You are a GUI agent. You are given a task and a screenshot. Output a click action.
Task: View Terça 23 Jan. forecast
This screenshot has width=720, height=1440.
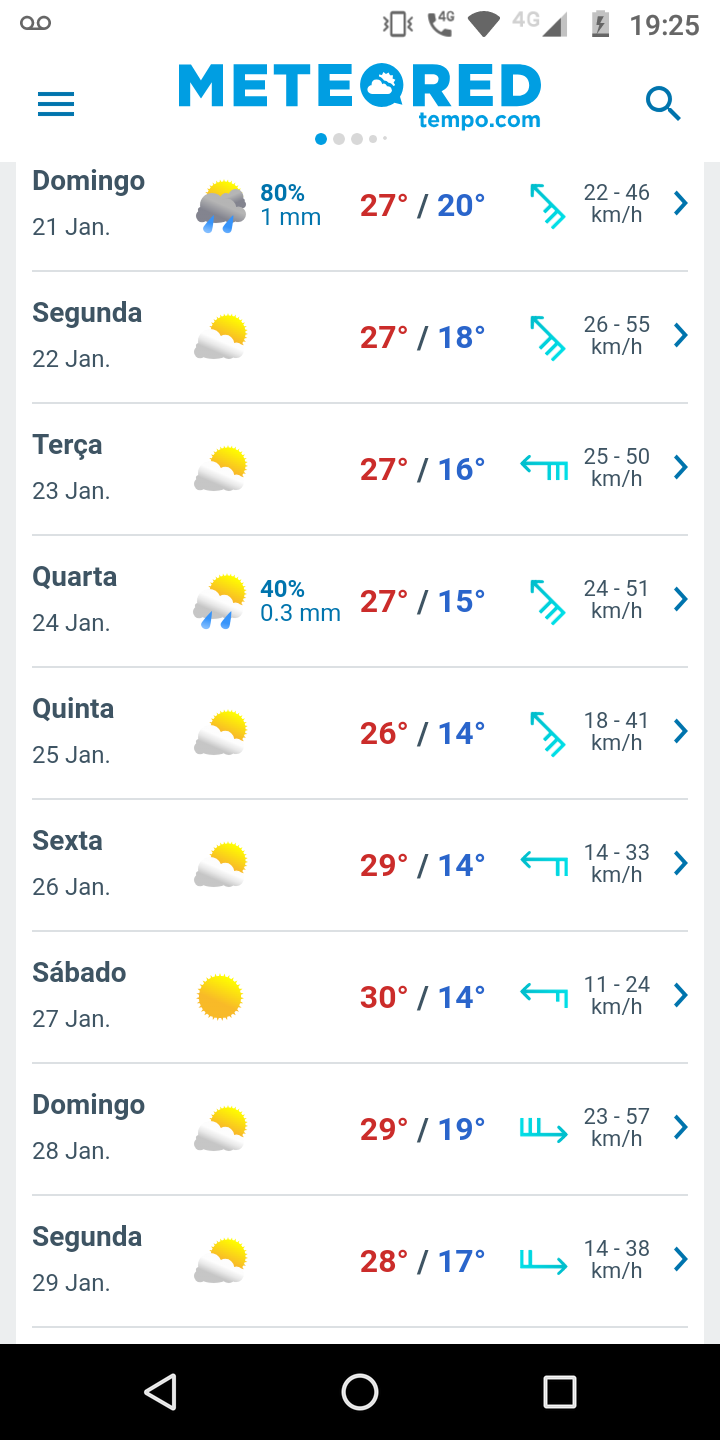pos(360,469)
